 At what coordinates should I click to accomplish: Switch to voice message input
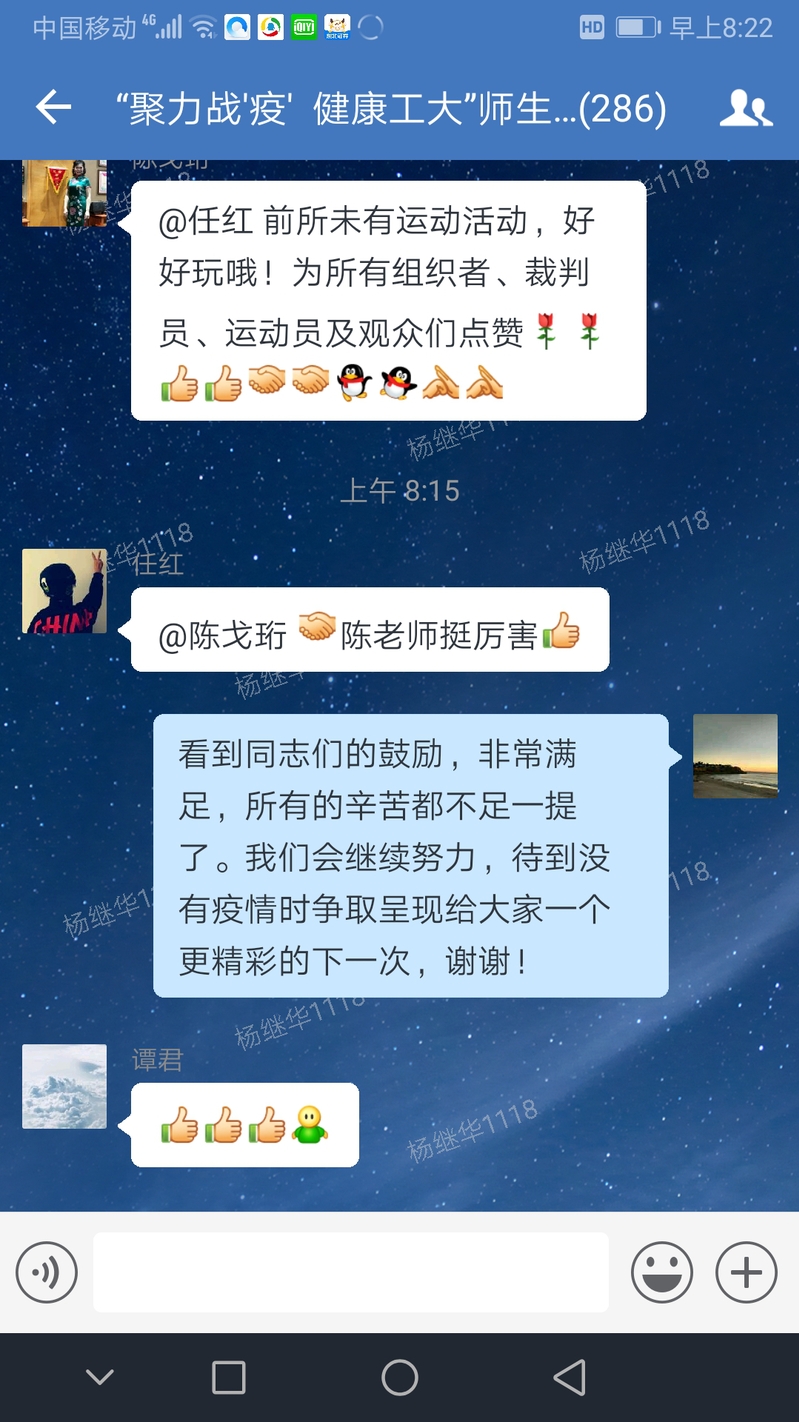[x=46, y=1272]
